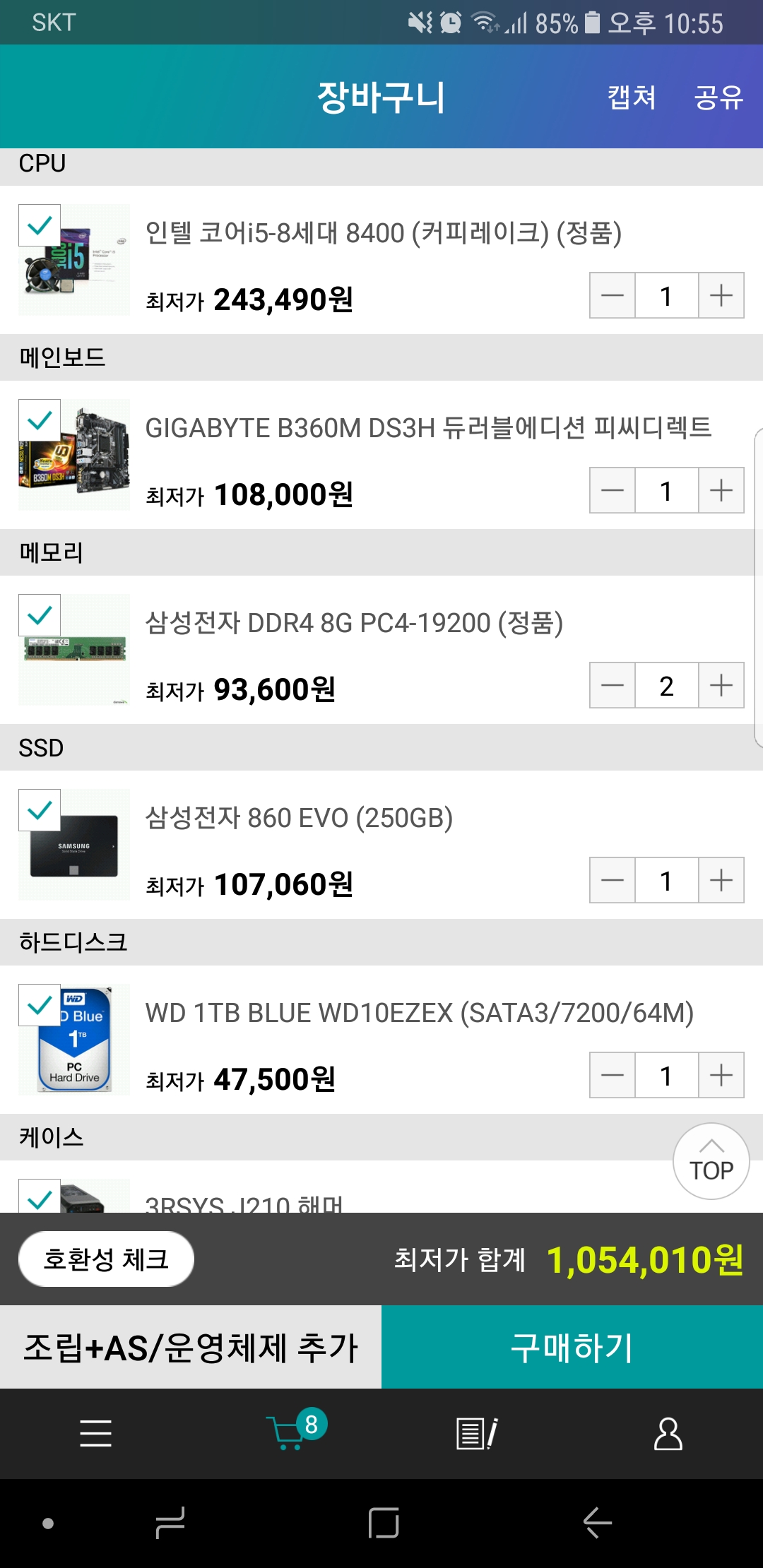Viewport: 763px width, 1568px height.
Task: Open the user profile tab
Action: coord(668,1434)
